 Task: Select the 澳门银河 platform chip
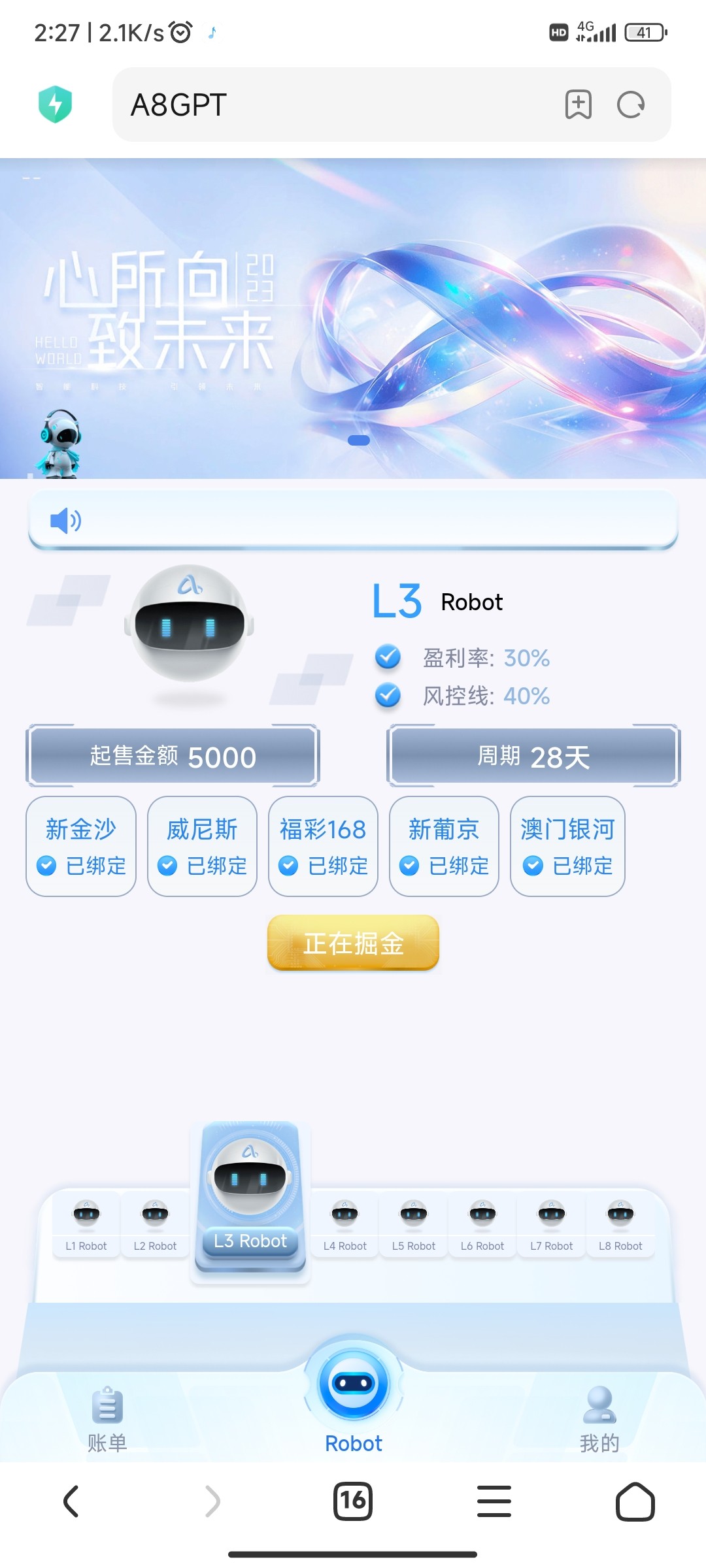[567, 846]
